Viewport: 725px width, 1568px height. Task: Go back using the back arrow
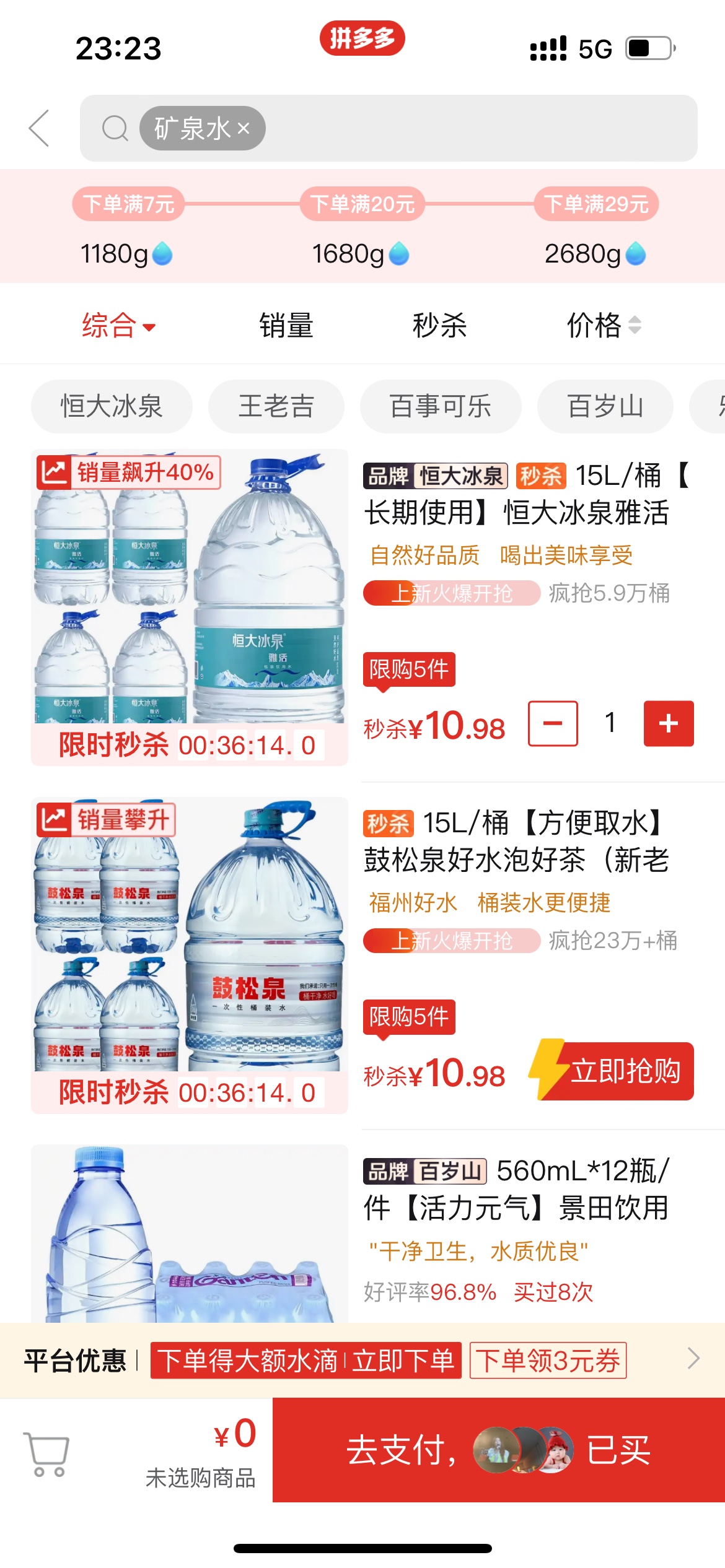pyautogui.click(x=39, y=128)
